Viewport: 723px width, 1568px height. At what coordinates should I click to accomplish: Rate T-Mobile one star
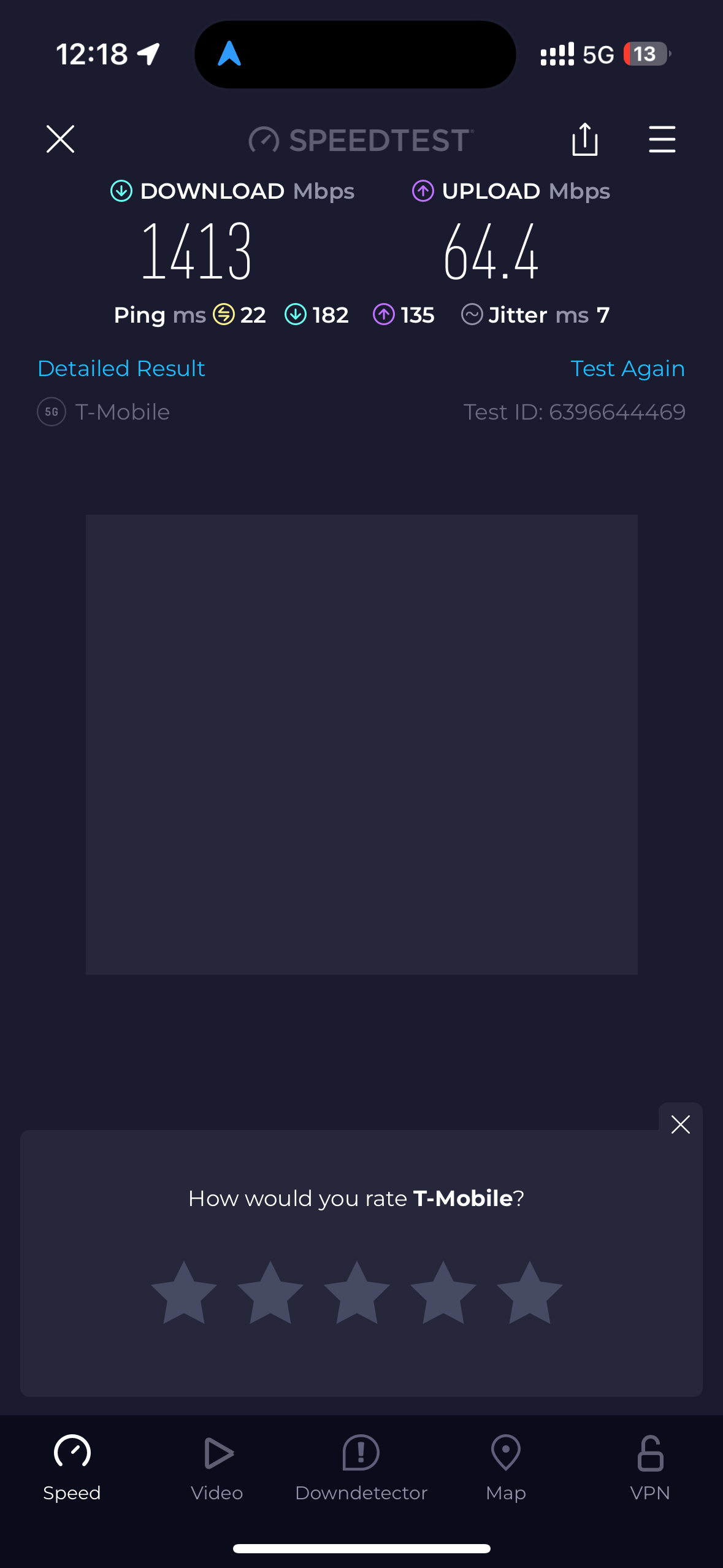pos(184,1293)
